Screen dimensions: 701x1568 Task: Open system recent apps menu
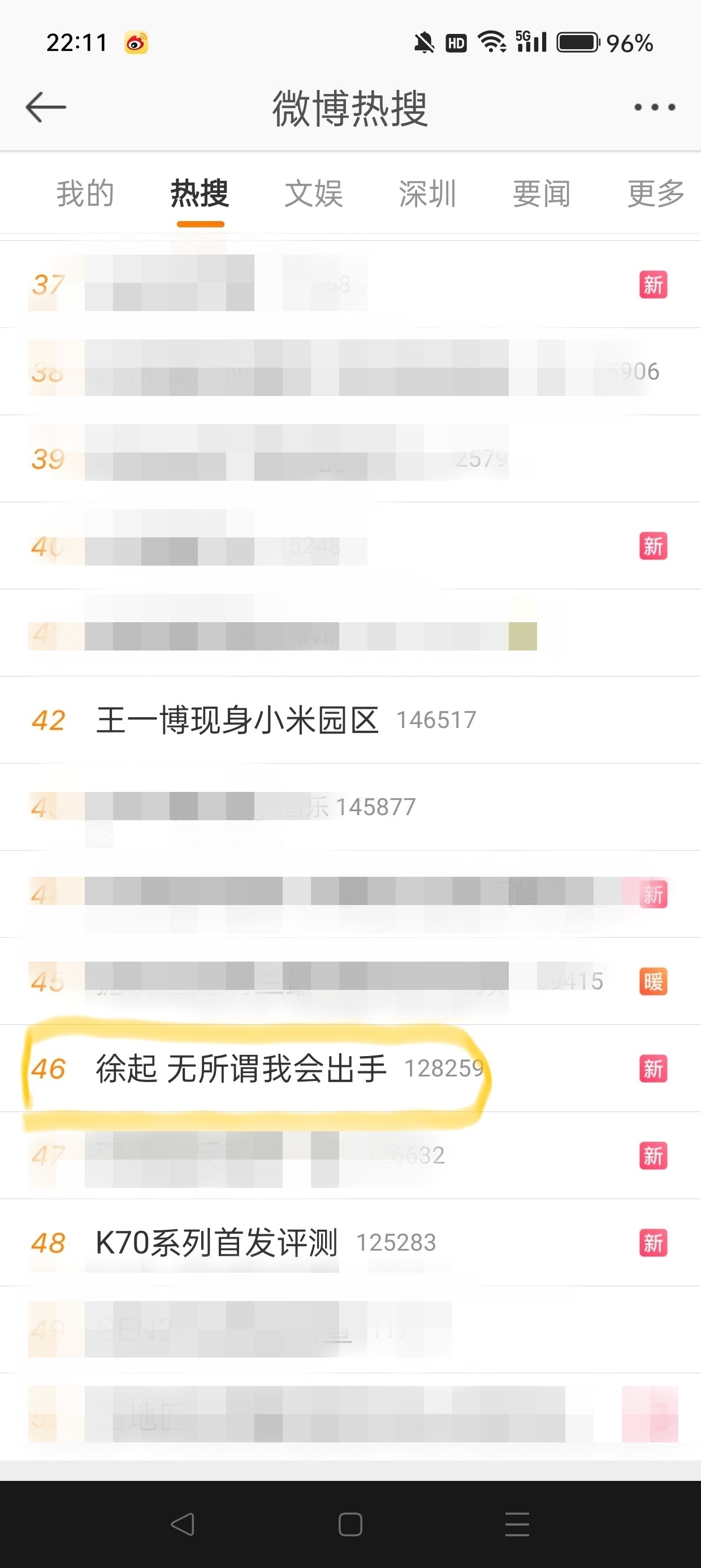click(517, 1525)
